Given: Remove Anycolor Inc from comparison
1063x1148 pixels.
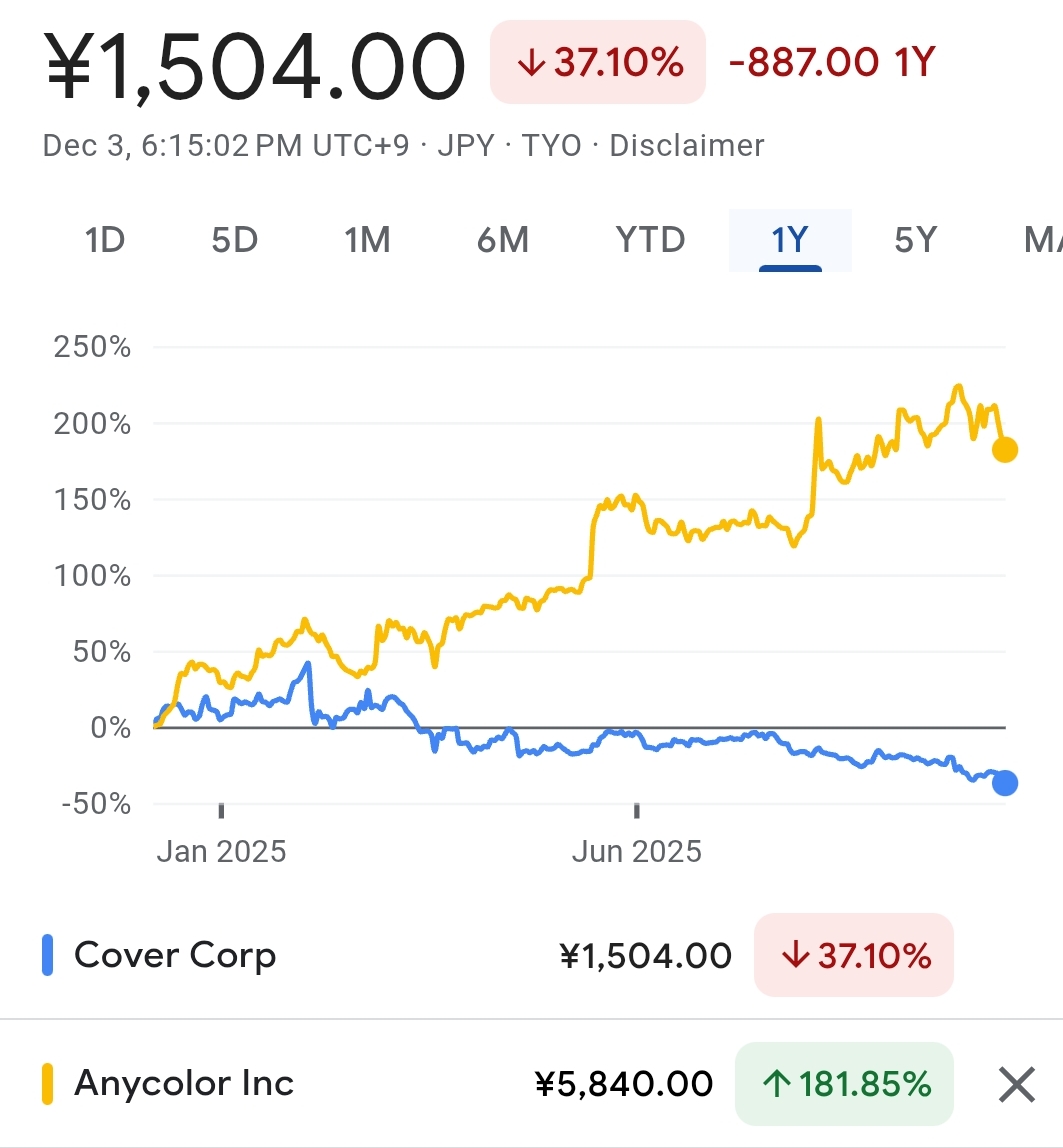Looking at the screenshot, I should 1017,1084.
